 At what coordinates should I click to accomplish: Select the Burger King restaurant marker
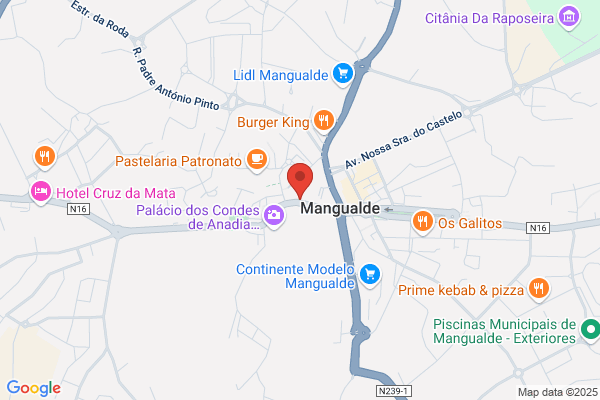(324, 121)
